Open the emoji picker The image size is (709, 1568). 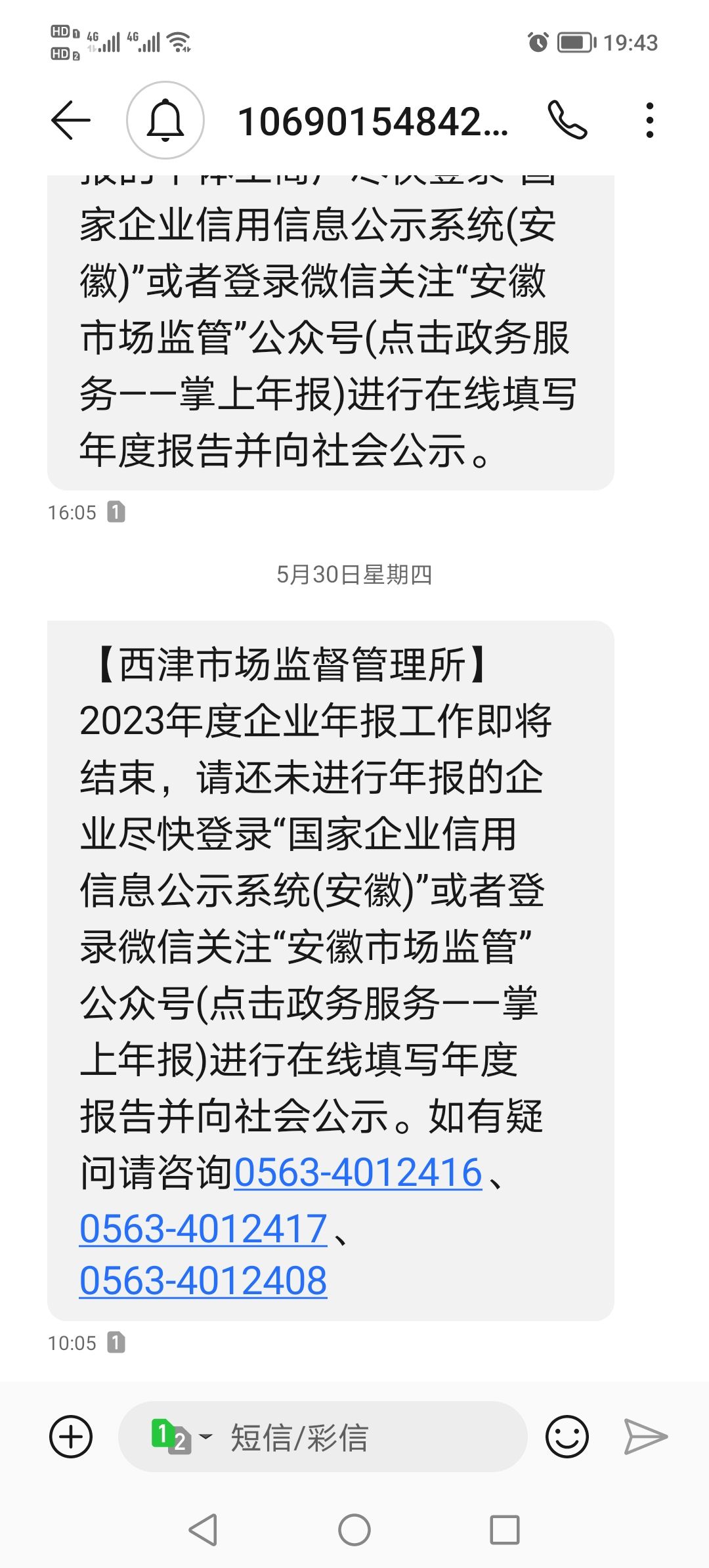(x=567, y=1437)
